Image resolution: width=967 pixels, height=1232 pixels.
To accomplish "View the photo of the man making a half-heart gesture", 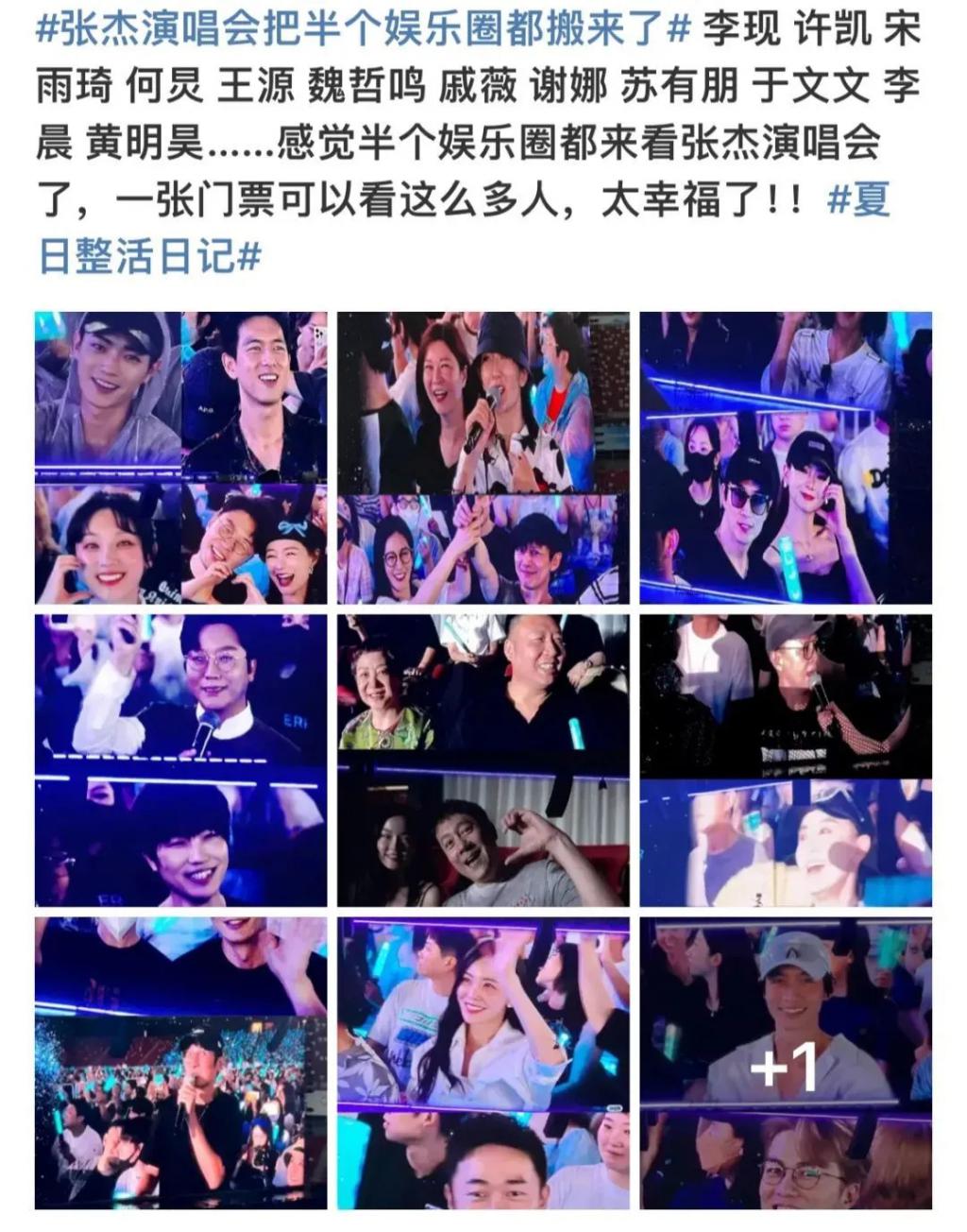I will [483, 761].
